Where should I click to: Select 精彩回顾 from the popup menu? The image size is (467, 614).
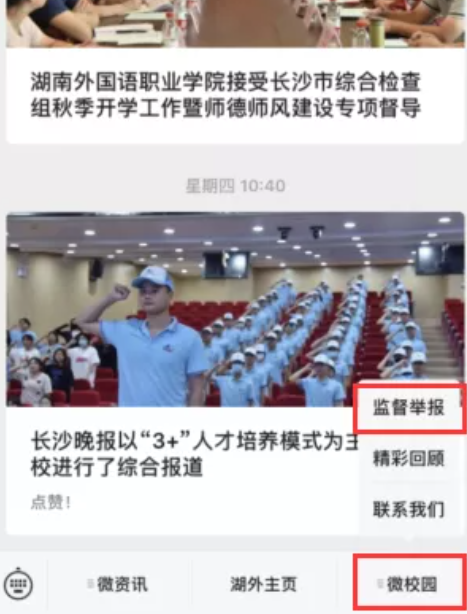coord(409,459)
